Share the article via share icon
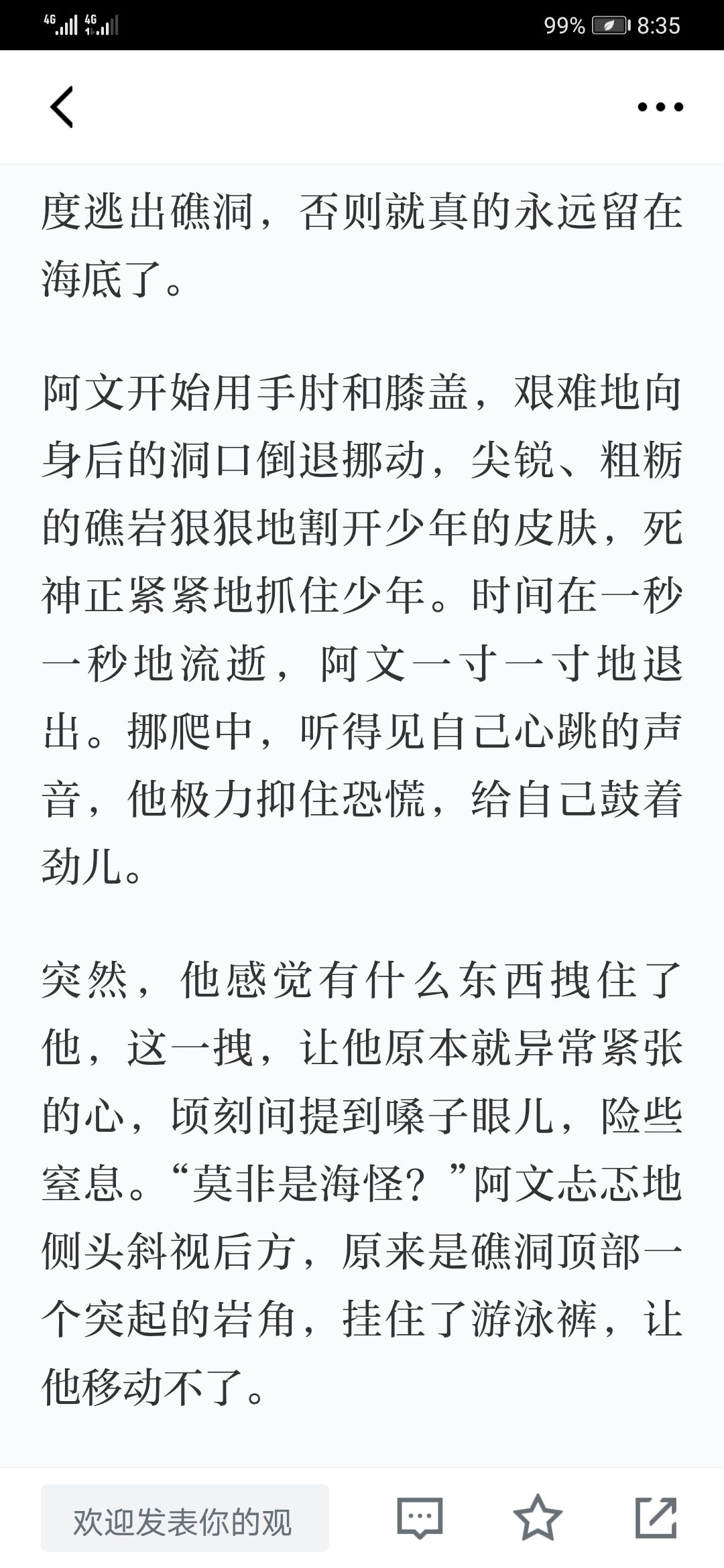The width and height of the screenshot is (724, 1568). [656, 1517]
